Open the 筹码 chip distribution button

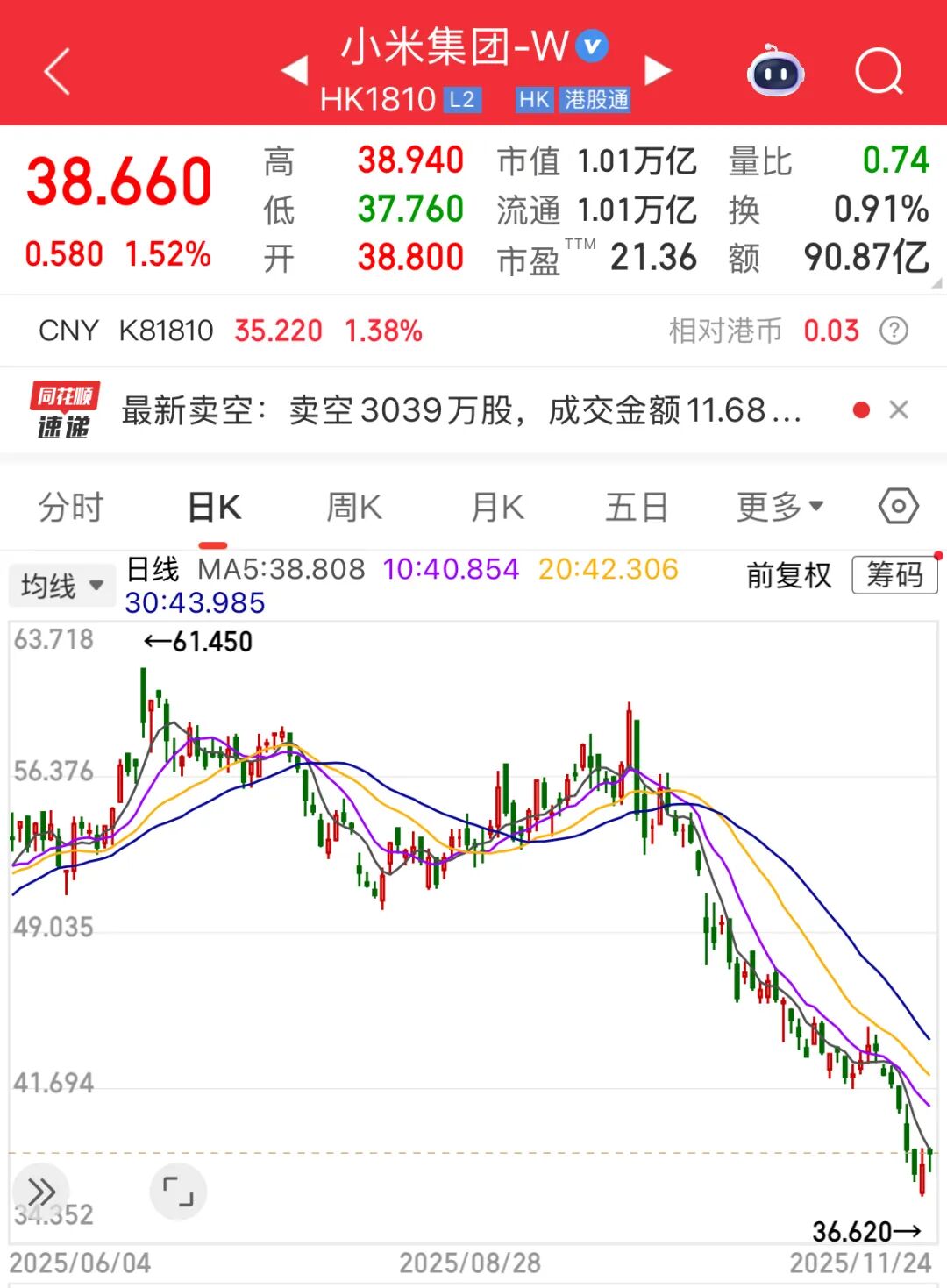point(894,576)
